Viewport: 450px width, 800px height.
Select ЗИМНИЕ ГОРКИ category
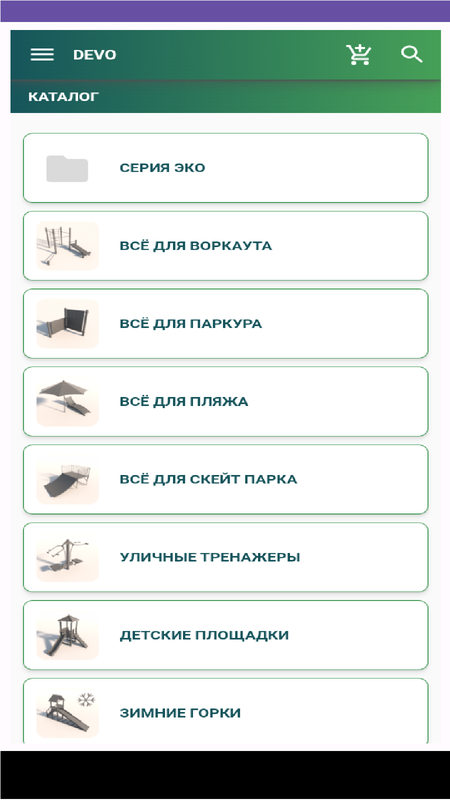click(x=226, y=711)
